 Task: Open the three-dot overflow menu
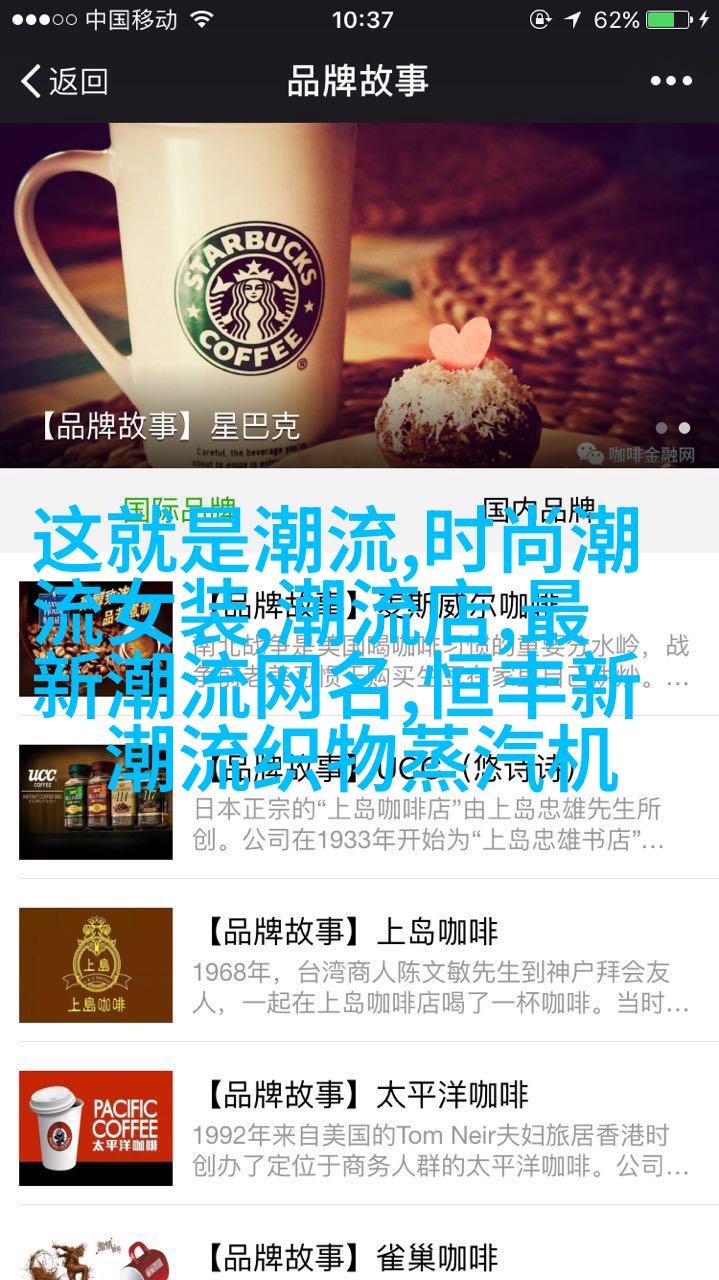click(671, 81)
